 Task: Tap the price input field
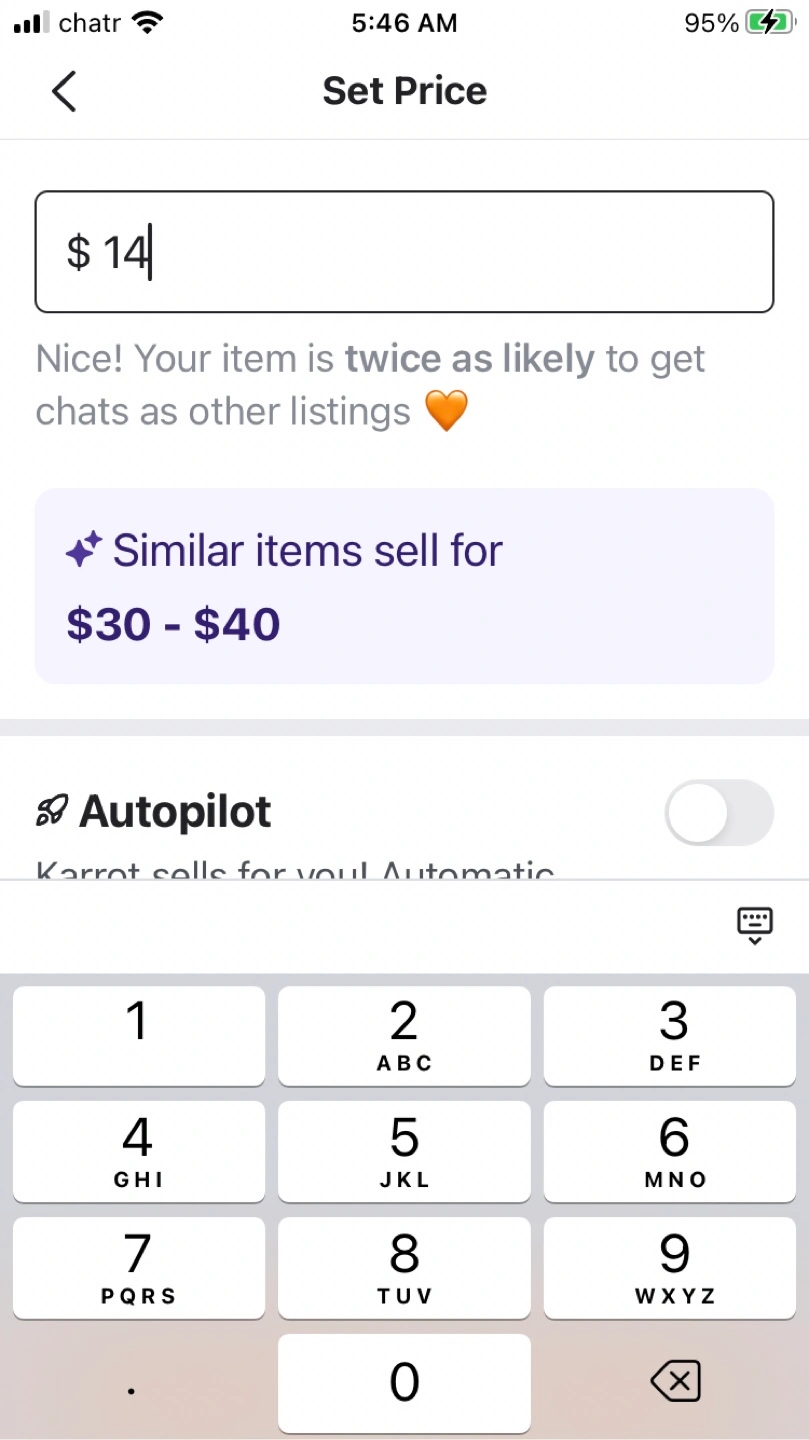pyautogui.click(x=404, y=252)
